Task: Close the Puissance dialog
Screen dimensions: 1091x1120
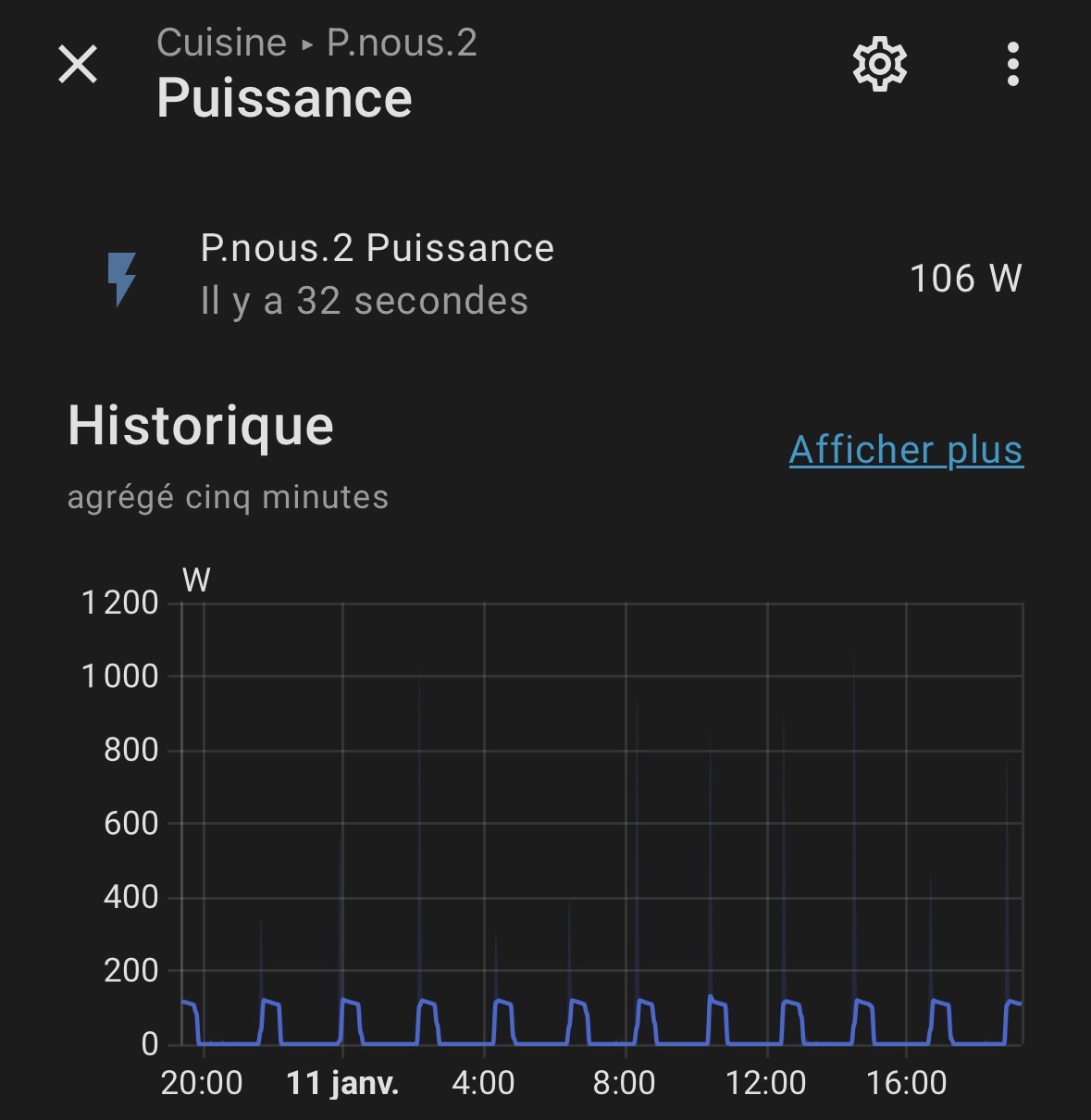Action: pos(78,65)
